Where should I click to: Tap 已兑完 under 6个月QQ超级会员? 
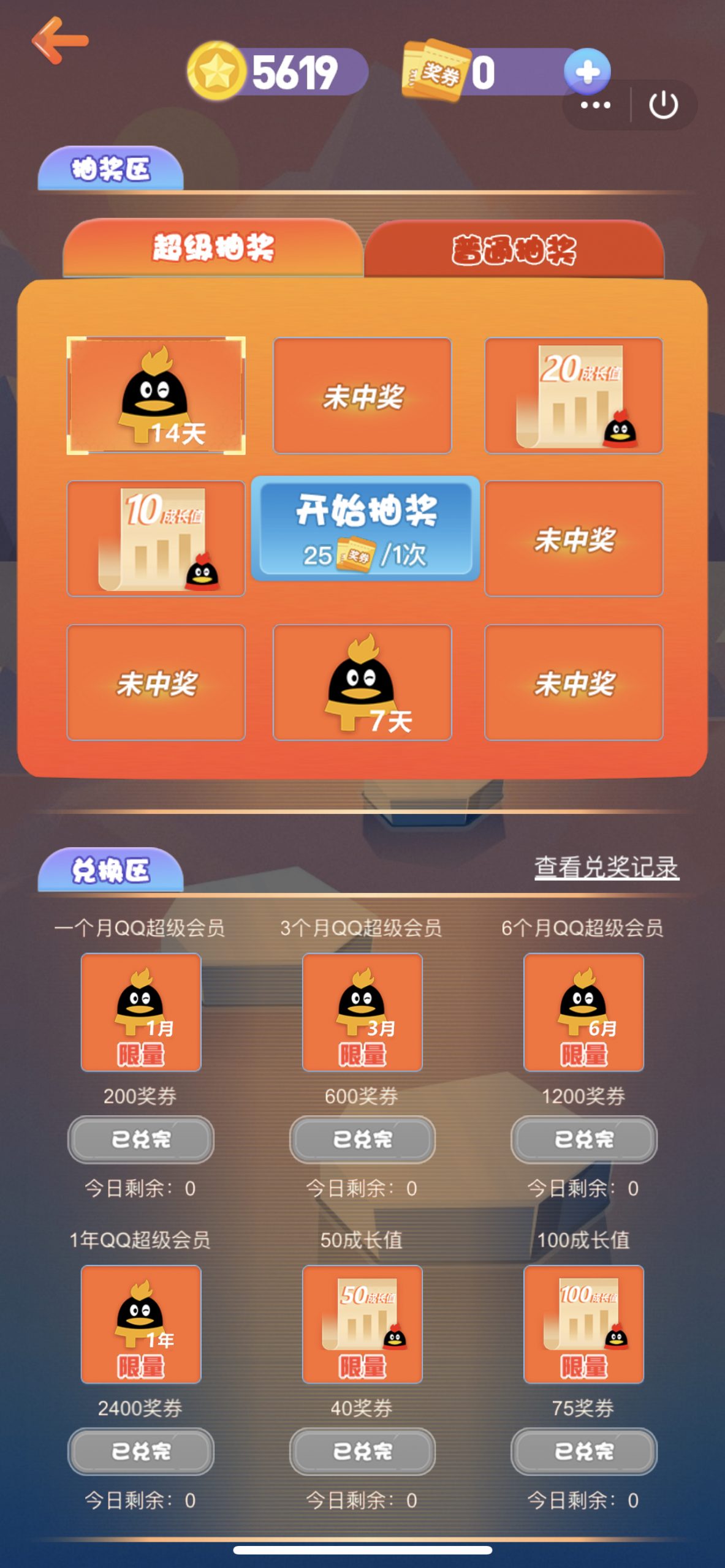583,1139
